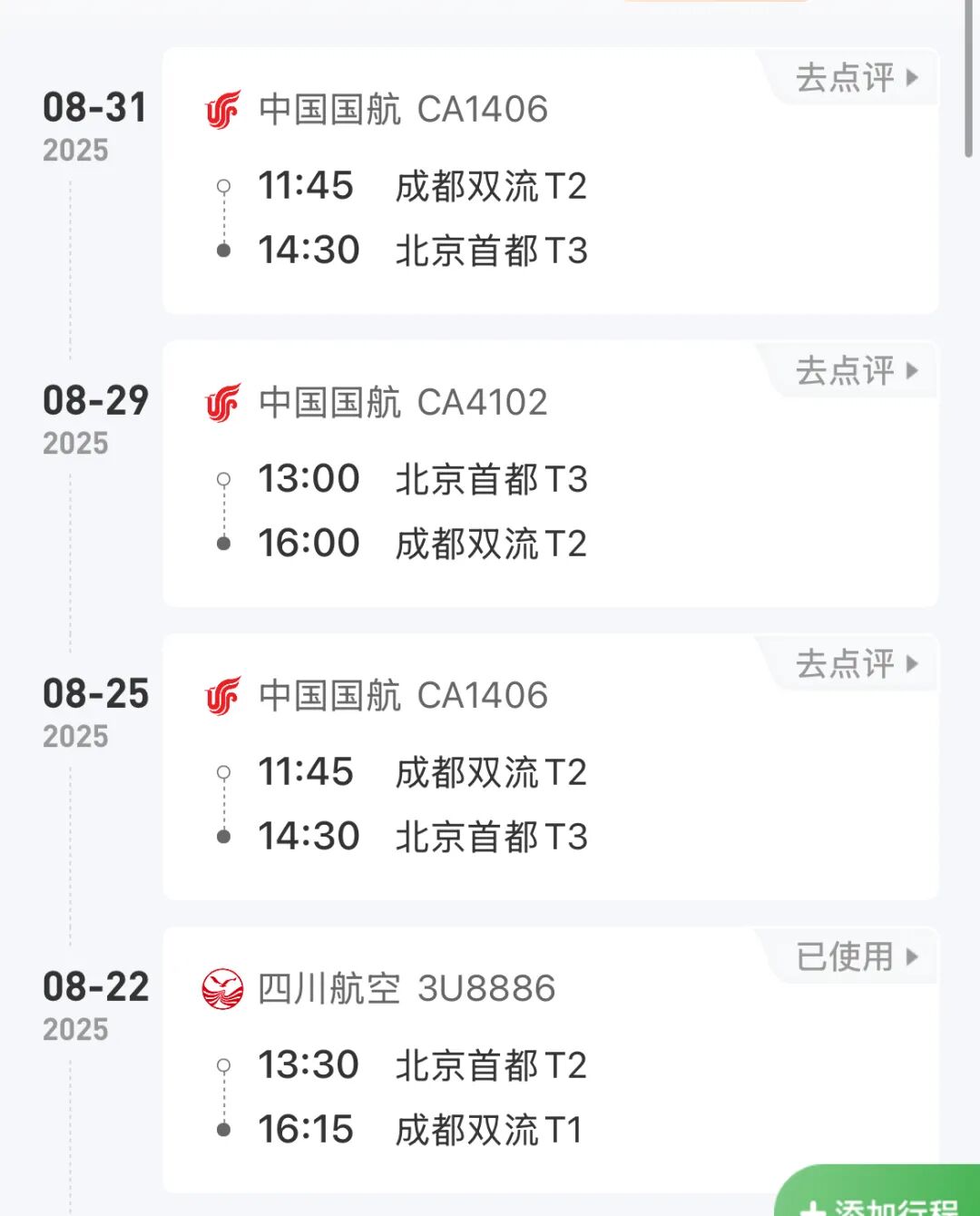This screenshot has height=1216, width=980.
Task: Click the Sichuan Airlines logo next to 3U8886
Action: [x=221, y=989]
